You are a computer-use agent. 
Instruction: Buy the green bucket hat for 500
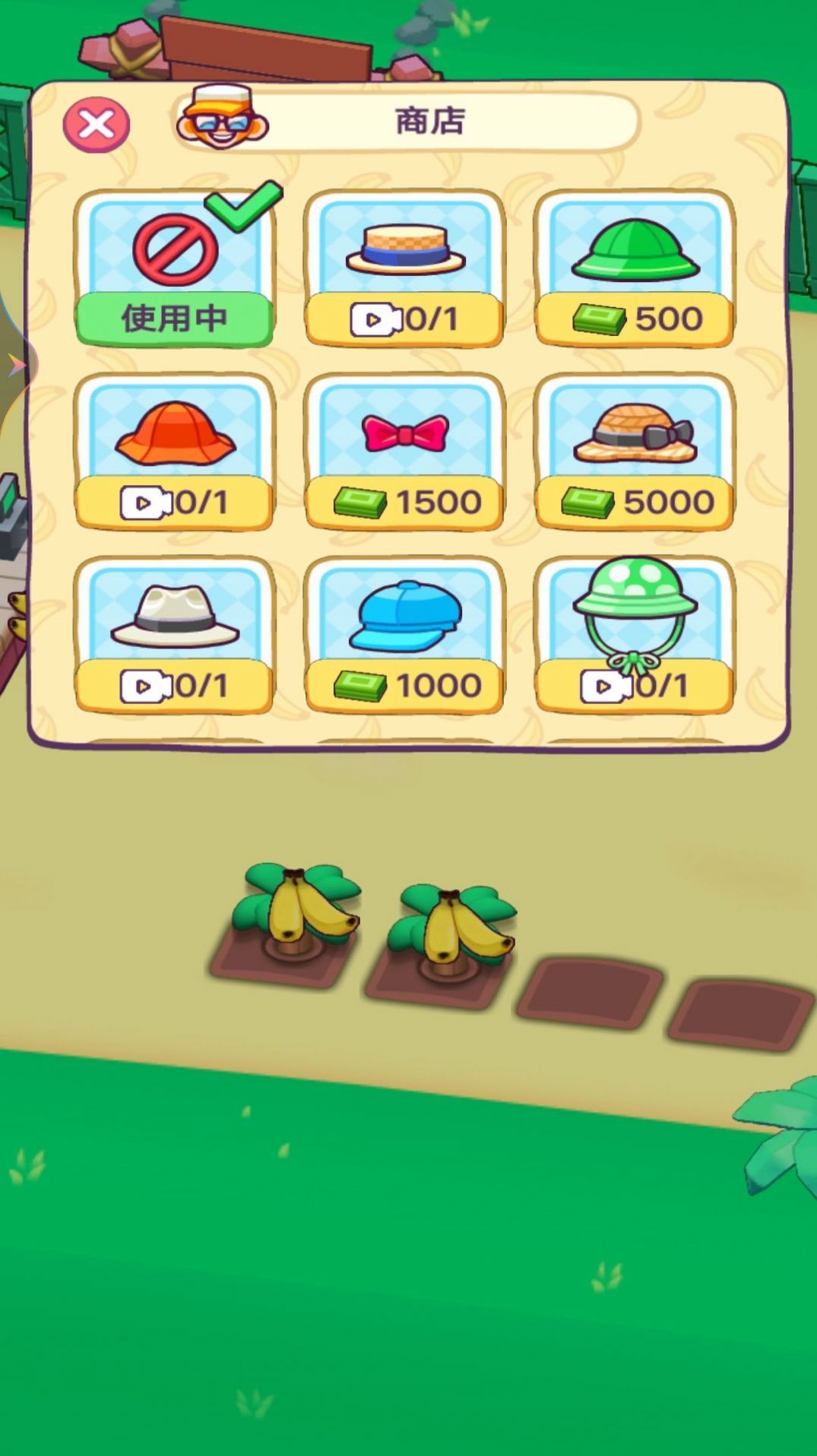(x=635, y=319)
